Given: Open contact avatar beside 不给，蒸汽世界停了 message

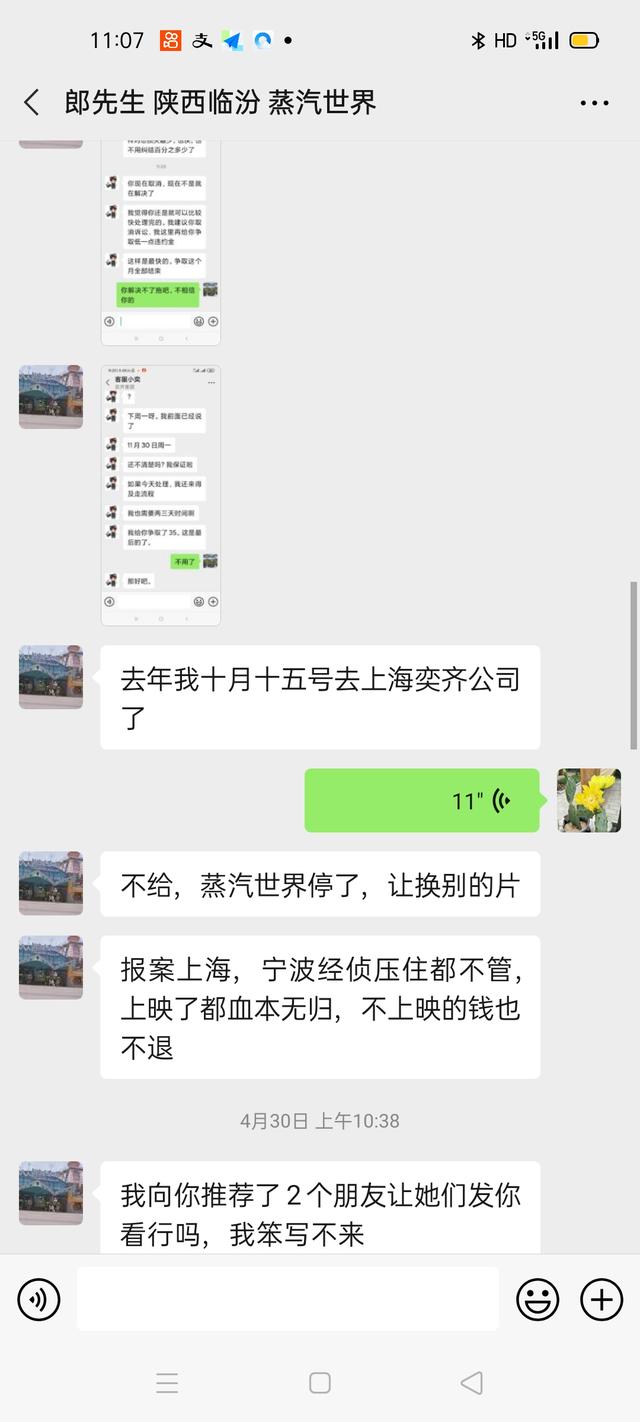Looking at the screenshot, I should [51, 884].
